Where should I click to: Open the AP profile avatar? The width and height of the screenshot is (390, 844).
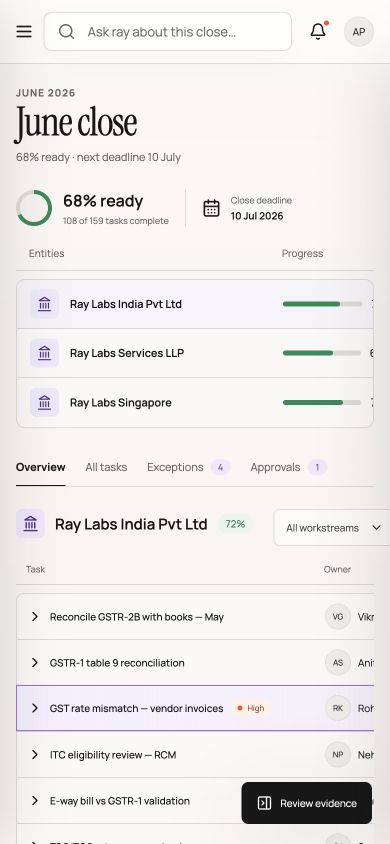click(x=359, y=32)
